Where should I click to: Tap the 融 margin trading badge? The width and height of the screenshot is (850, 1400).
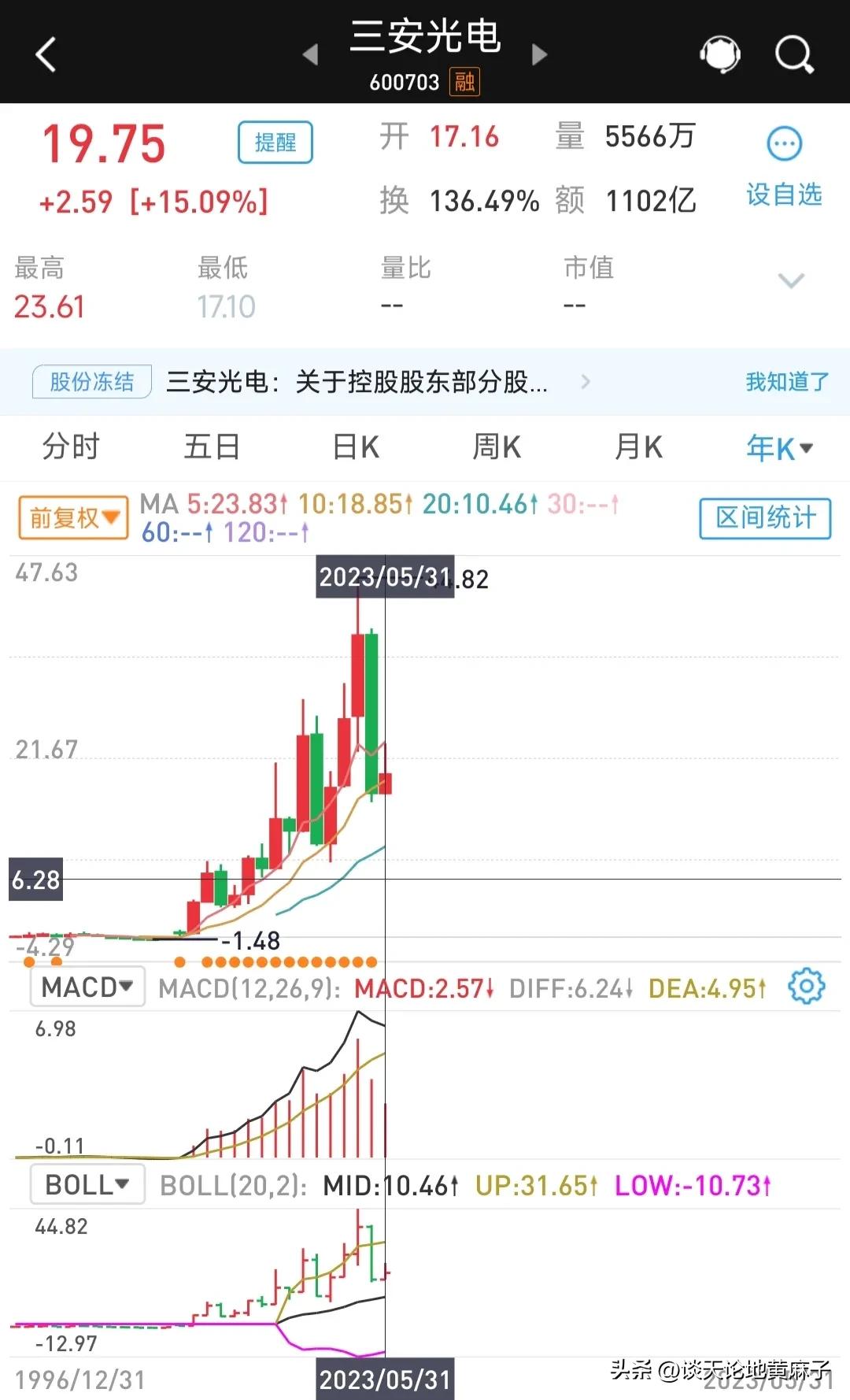point(464,81)
